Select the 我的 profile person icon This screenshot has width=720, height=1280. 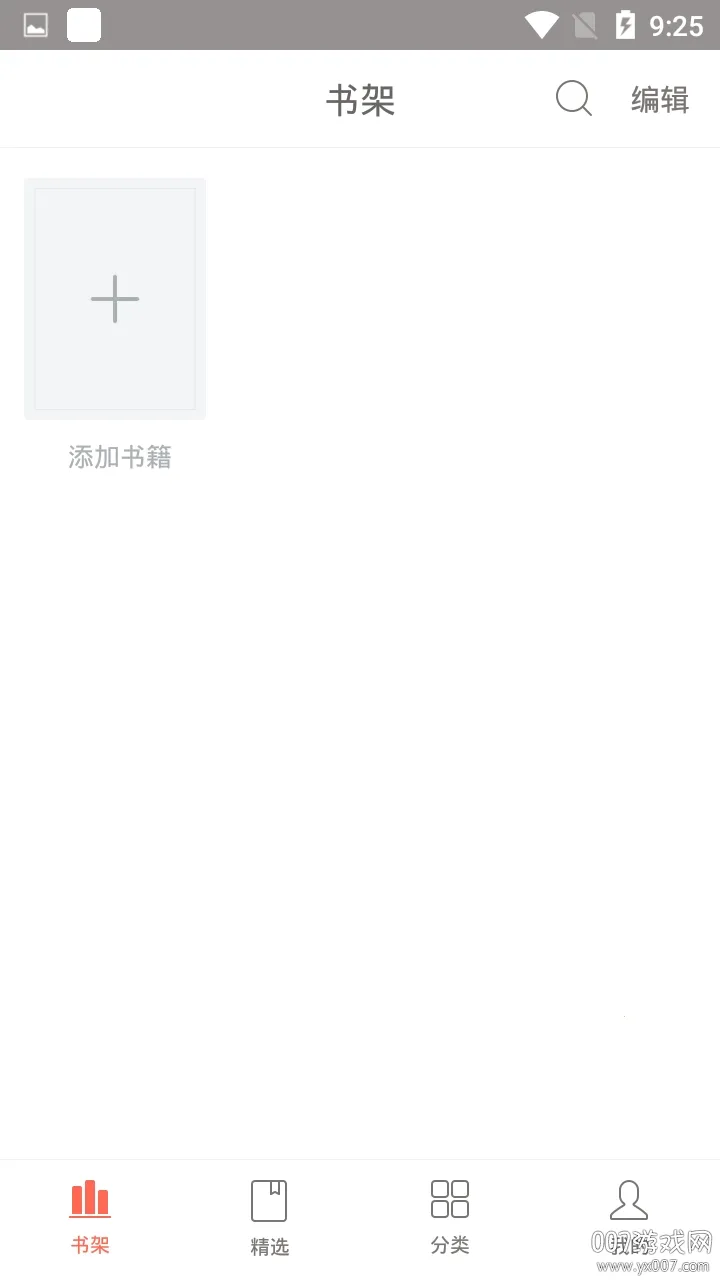[629, 1198]
